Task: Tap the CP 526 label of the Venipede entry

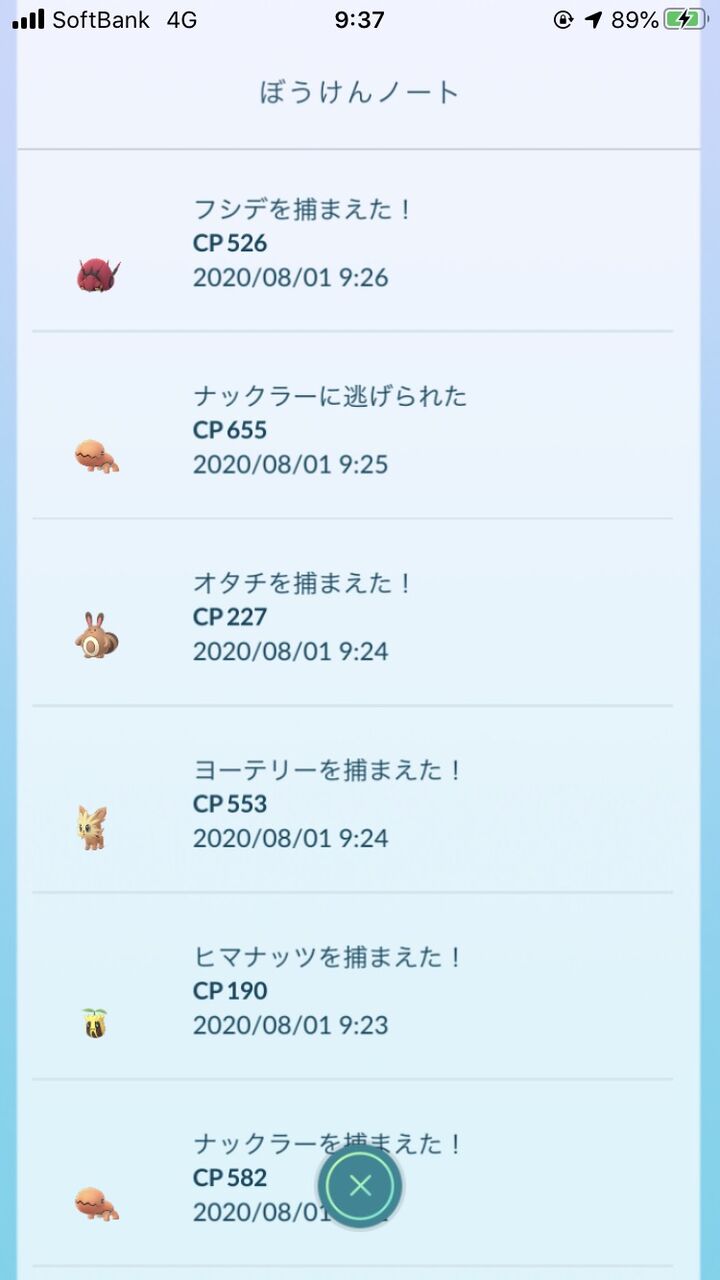Action: pyautogui.click(x=230, y=243)
